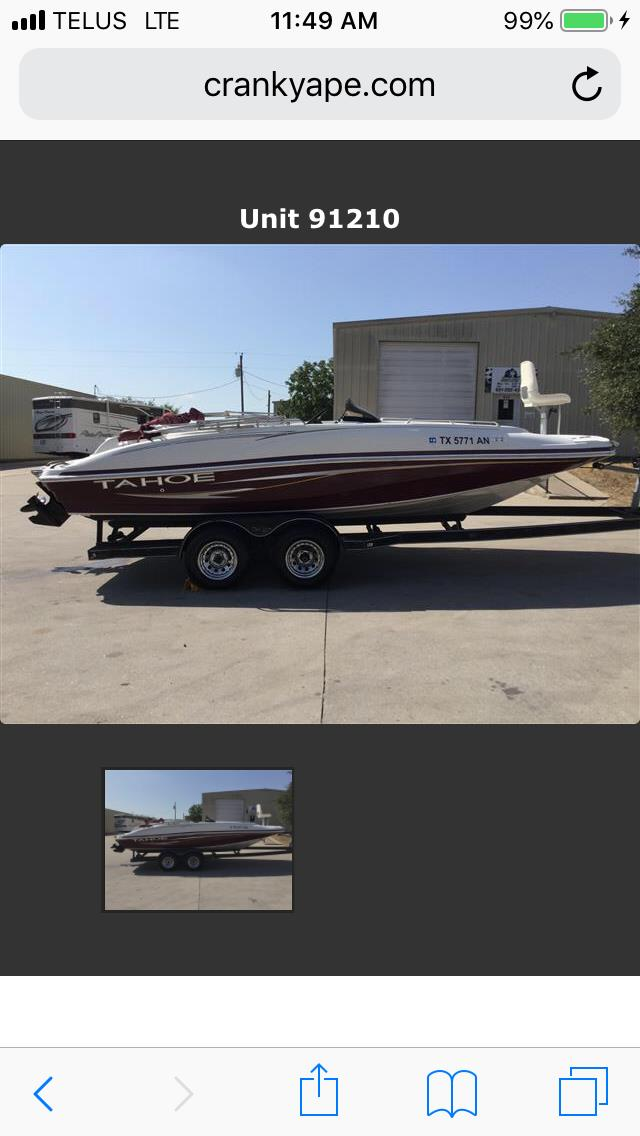
Task: Open the bookmarks book icon
Action: [x=451, y=1093]
